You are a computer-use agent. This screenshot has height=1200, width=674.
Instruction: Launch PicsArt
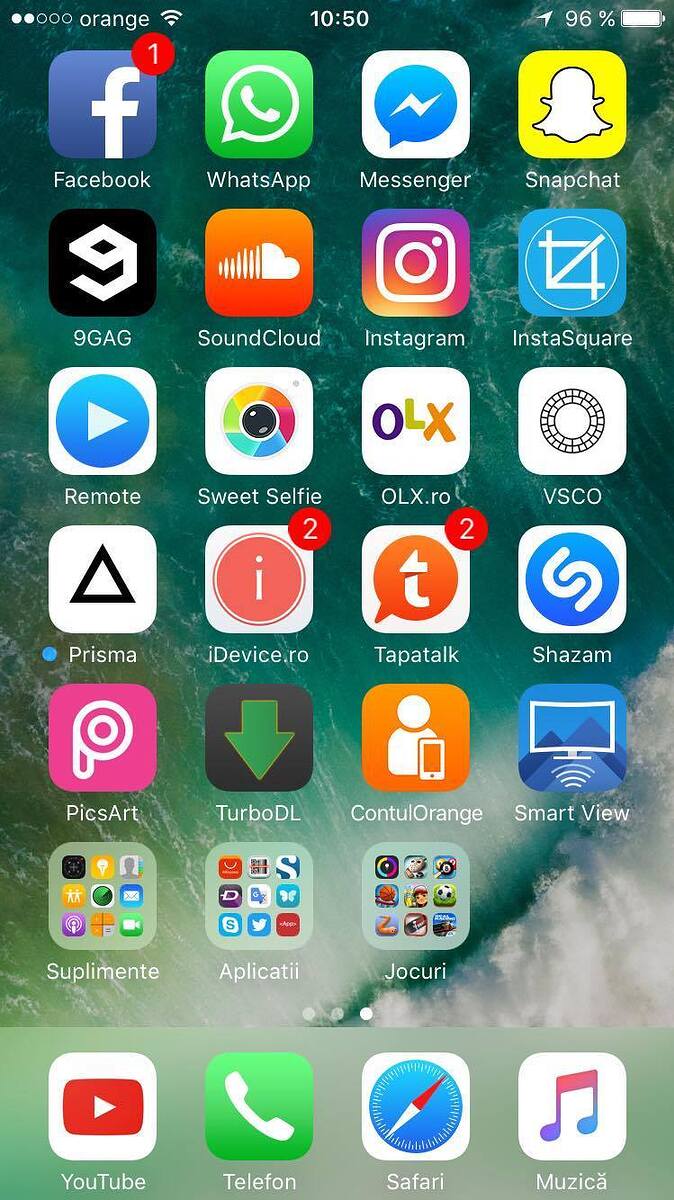[x=102, y=738]
